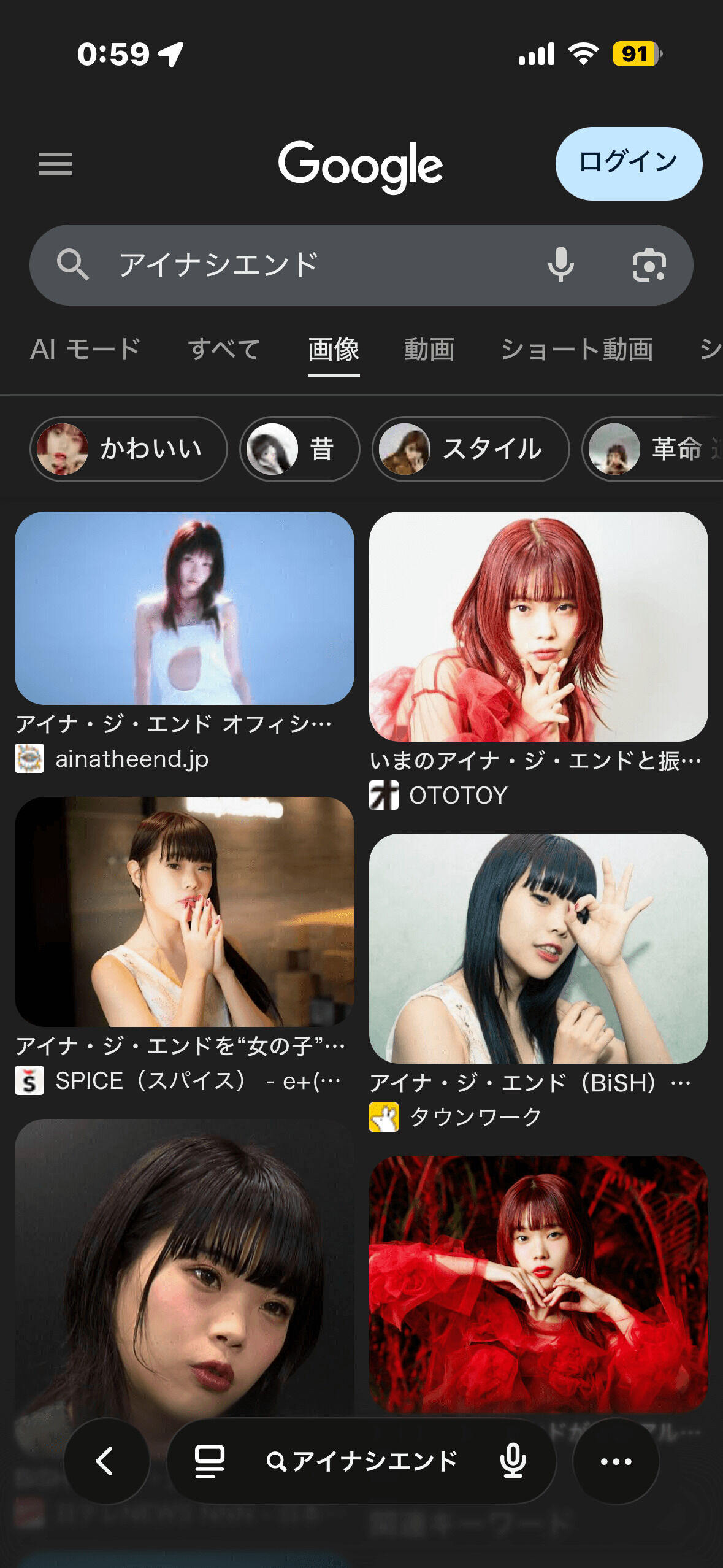Activate voice search with the microphone icon
The height and width of the screenshot is (1568, 723).
click(560, 266)
